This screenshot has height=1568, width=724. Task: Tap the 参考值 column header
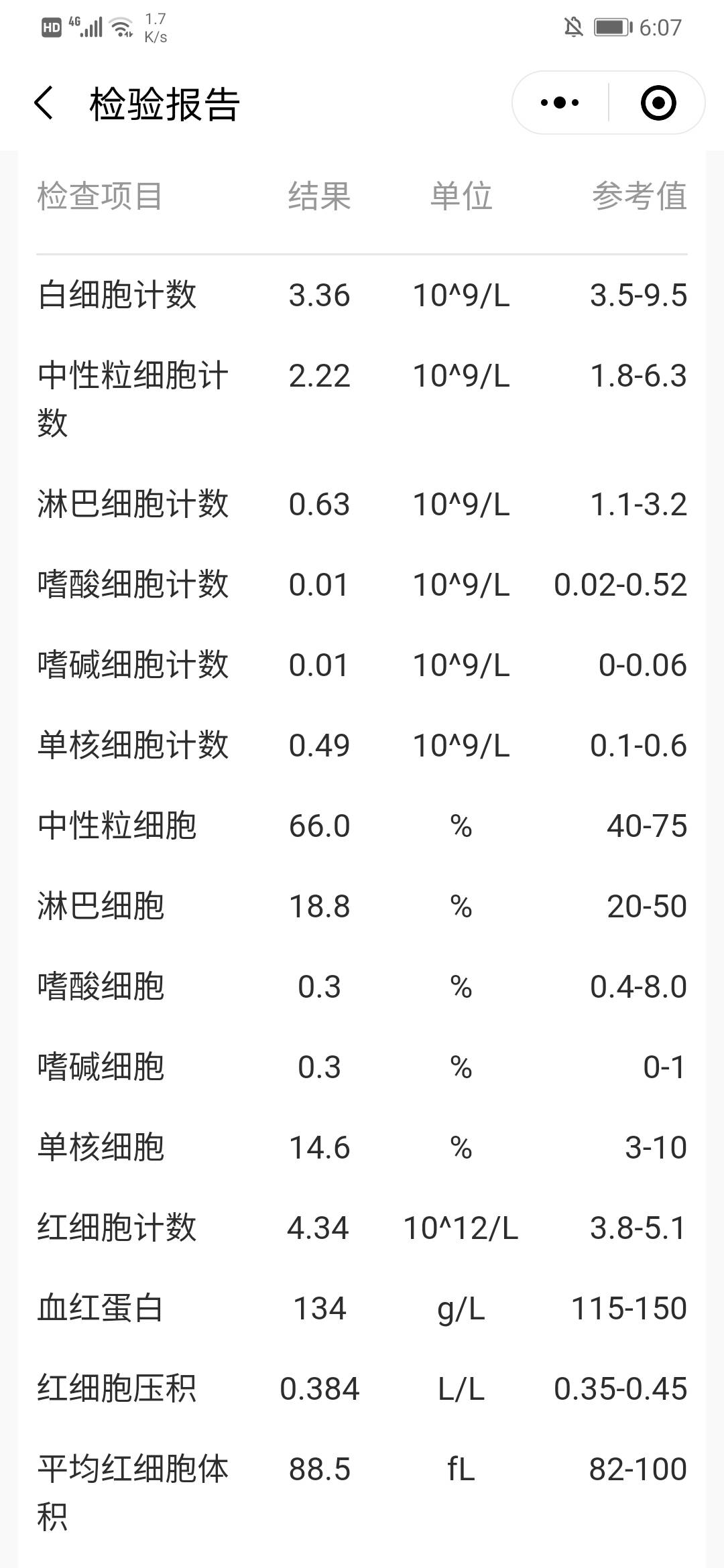pos(639,196)
